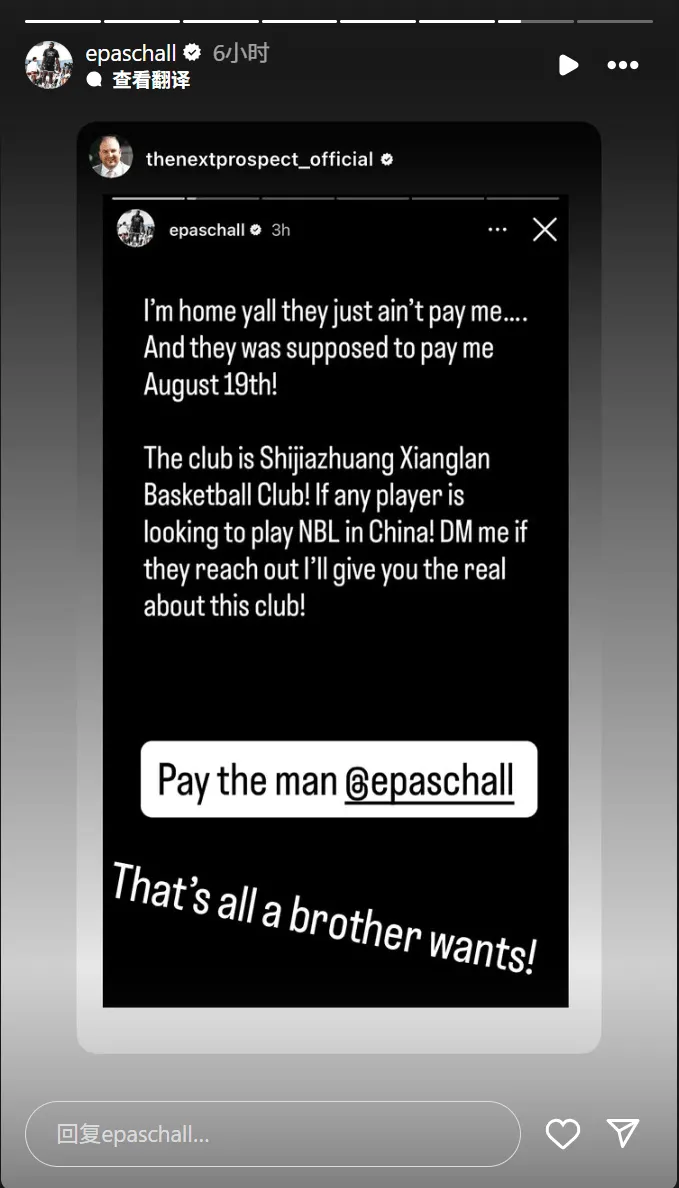The image size is (679, 1188).
Task: Open the story's three-dot options menu
Action: pos(622,65)
